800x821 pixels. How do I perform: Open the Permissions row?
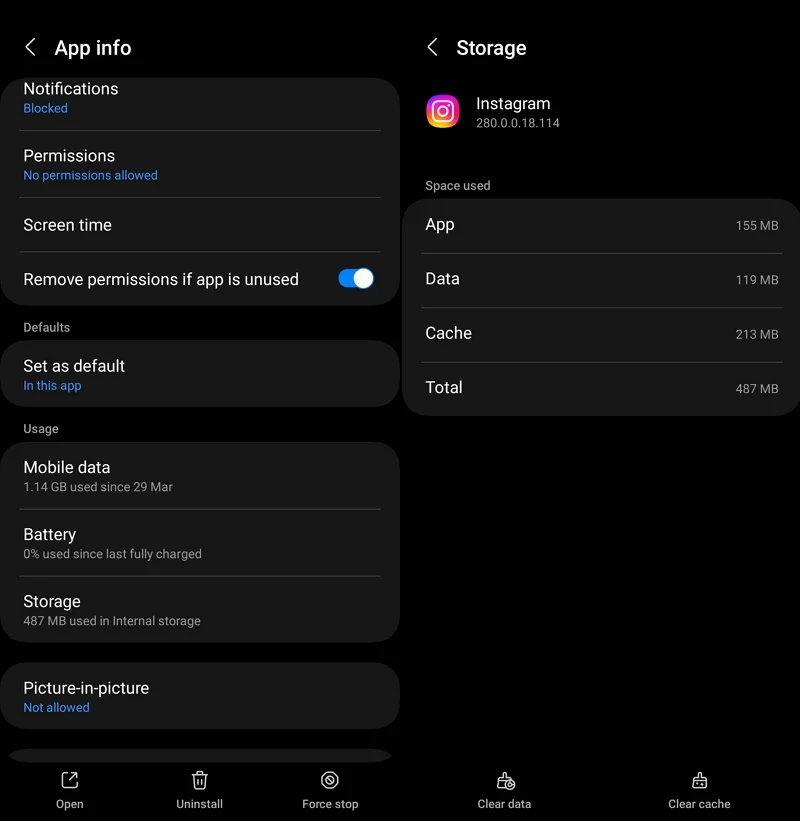(x=200, y=165)
